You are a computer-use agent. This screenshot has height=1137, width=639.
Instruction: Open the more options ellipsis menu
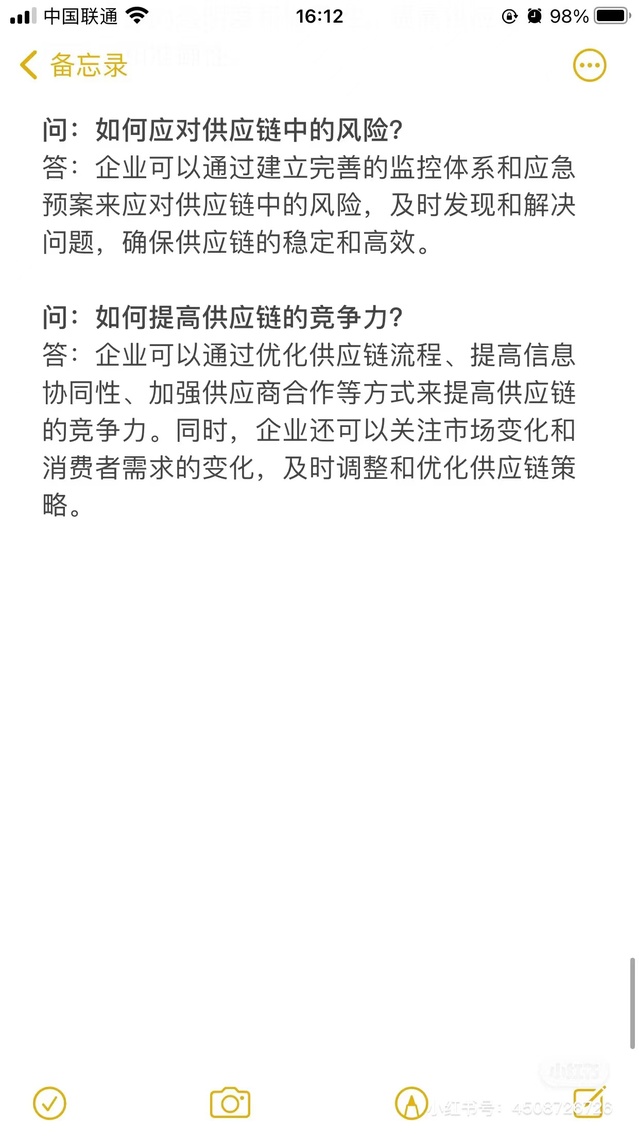[589, 66]
